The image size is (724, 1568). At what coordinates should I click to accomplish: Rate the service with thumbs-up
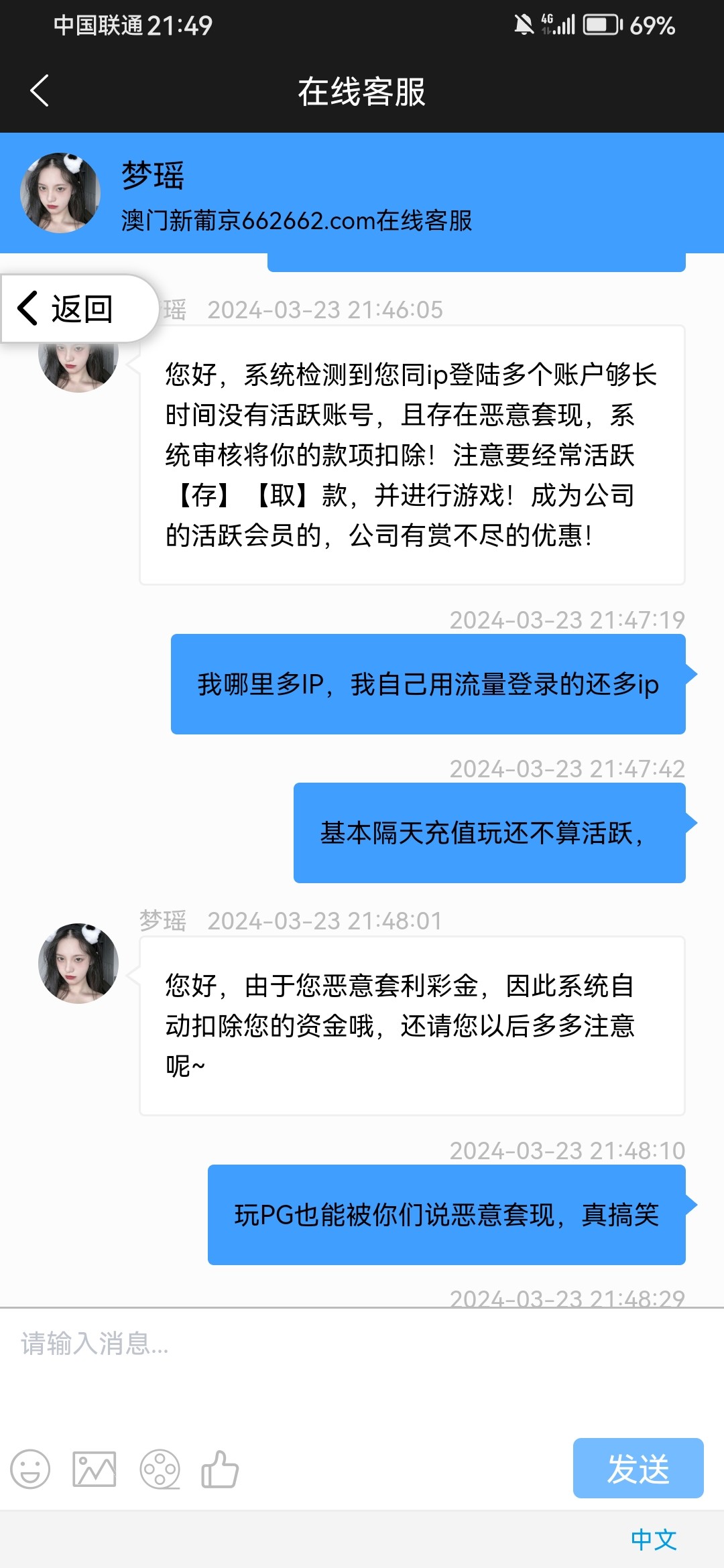[x=220, y=1469]
